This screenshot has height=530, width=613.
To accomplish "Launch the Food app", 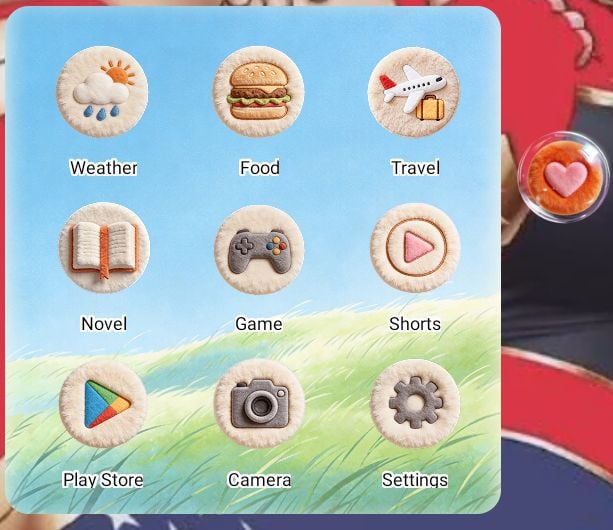I will tap(259, 92).
